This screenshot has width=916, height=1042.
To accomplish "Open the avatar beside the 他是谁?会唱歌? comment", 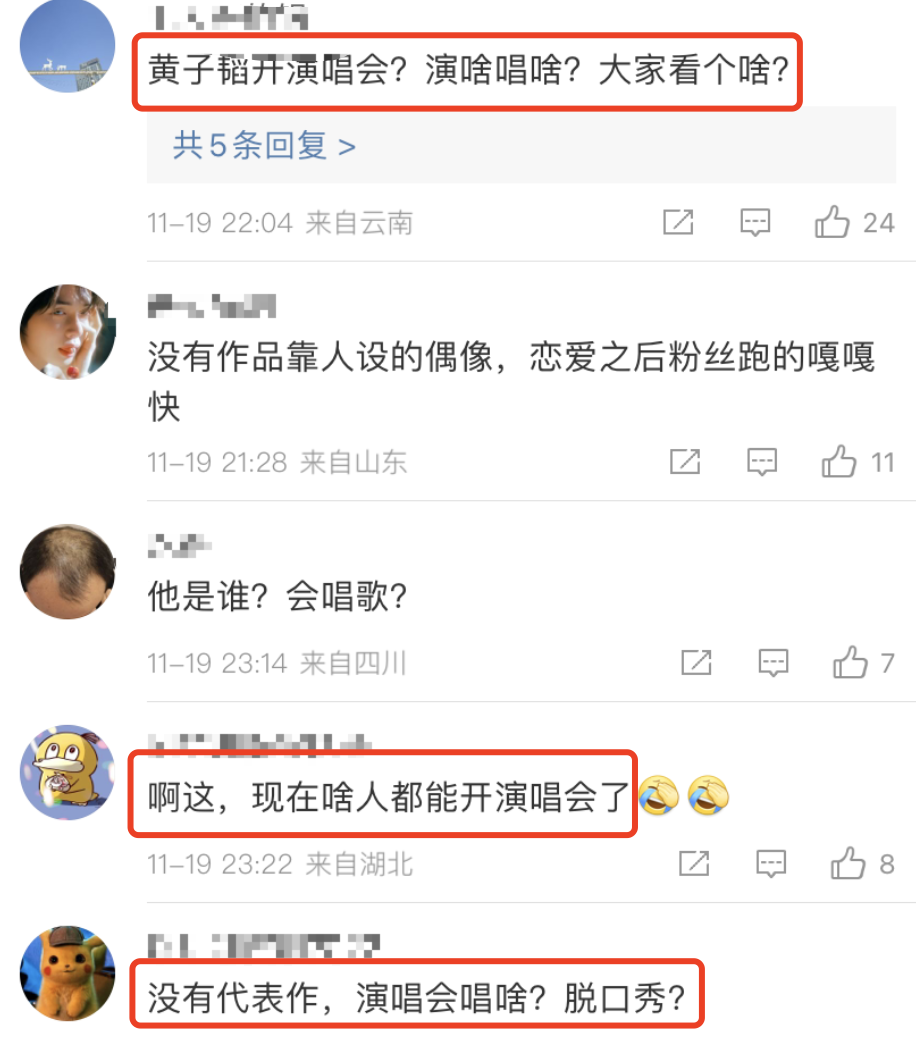I will click(67, 571).
